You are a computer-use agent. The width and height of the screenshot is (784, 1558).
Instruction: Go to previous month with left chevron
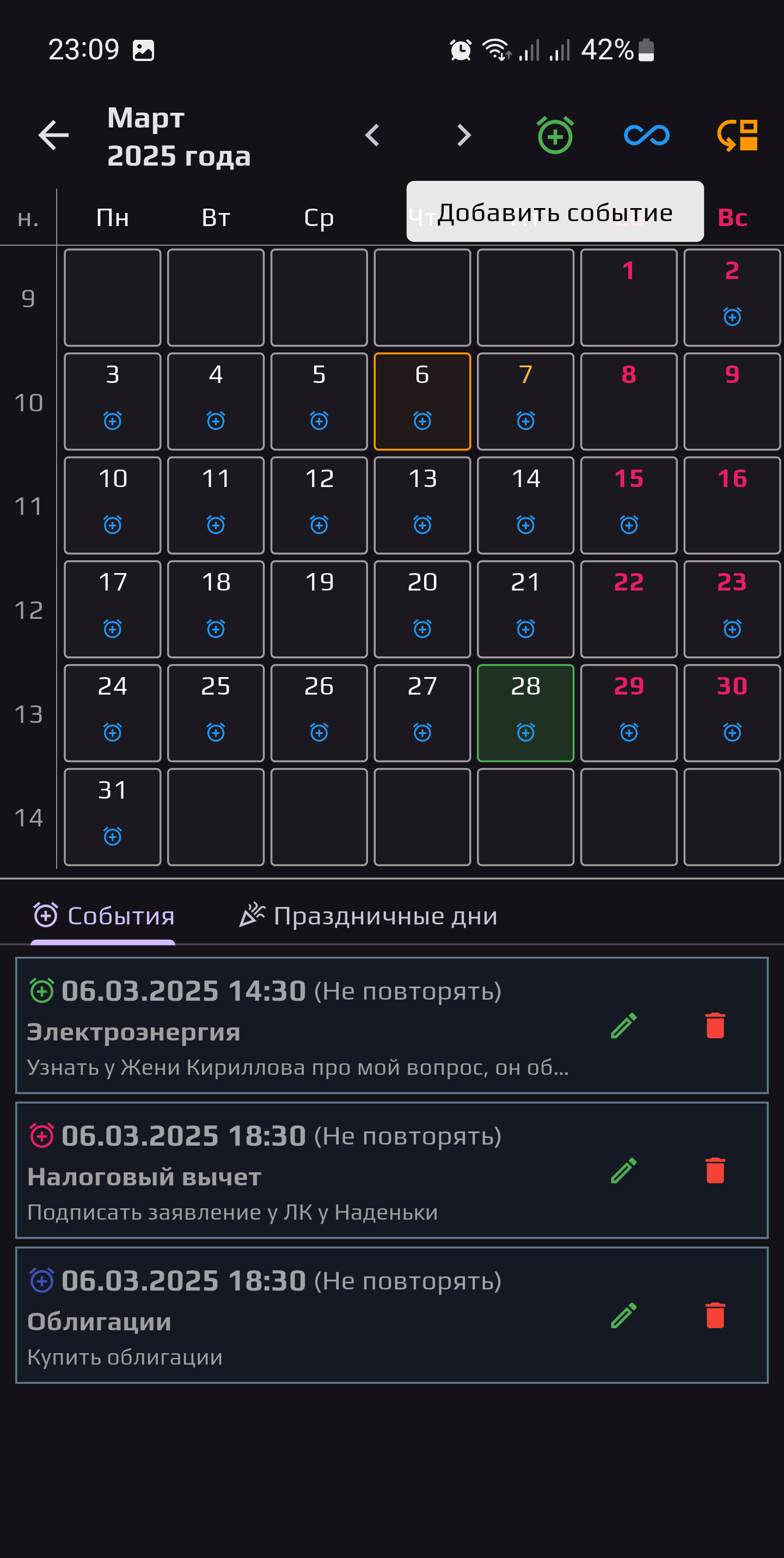[x=373, y=136]
